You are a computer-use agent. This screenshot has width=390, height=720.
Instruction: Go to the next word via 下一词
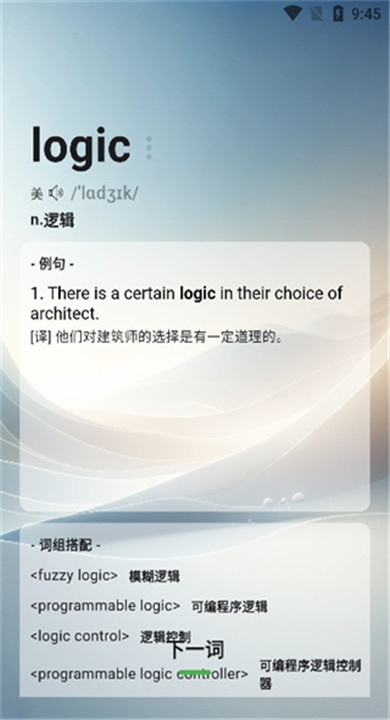[197, 650]
